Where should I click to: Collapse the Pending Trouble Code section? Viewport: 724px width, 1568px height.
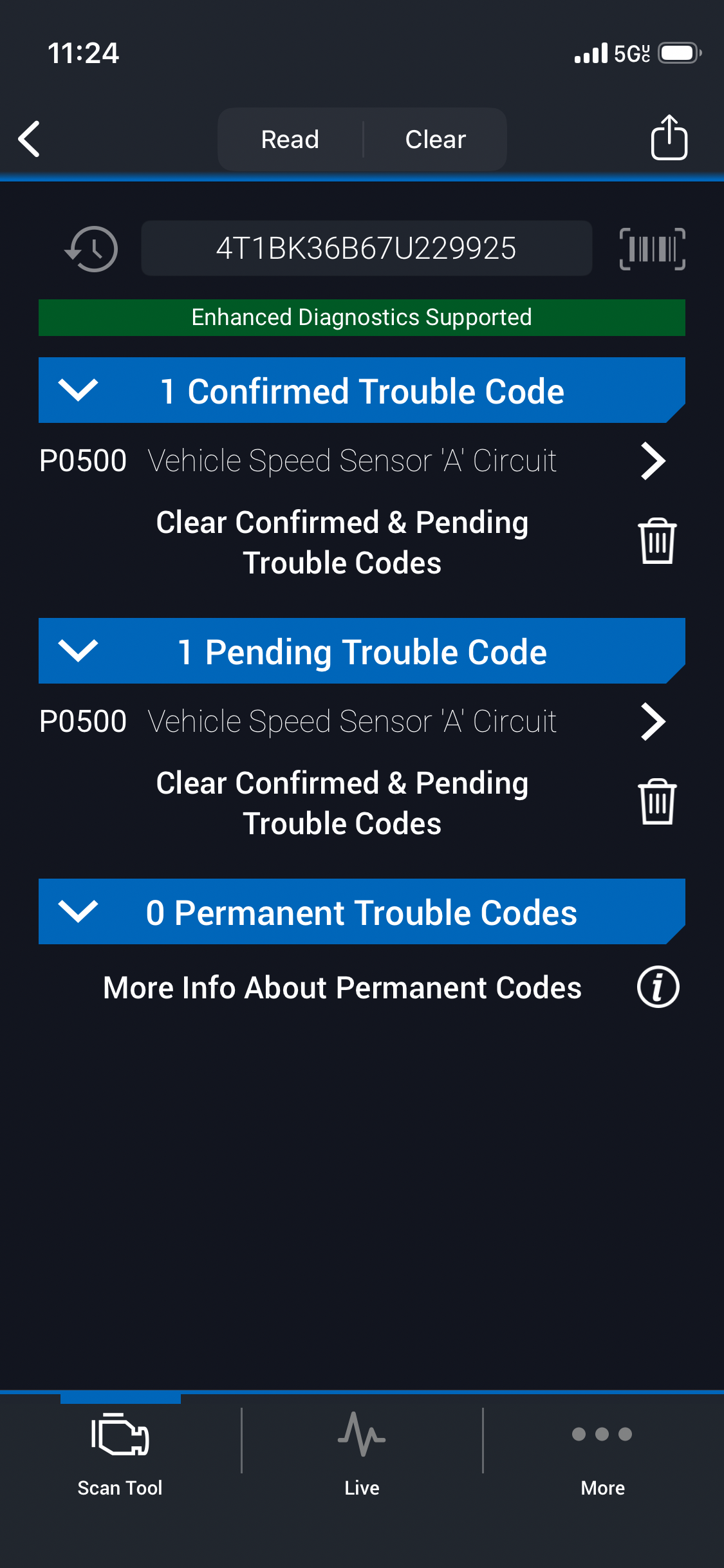(78, 651)
